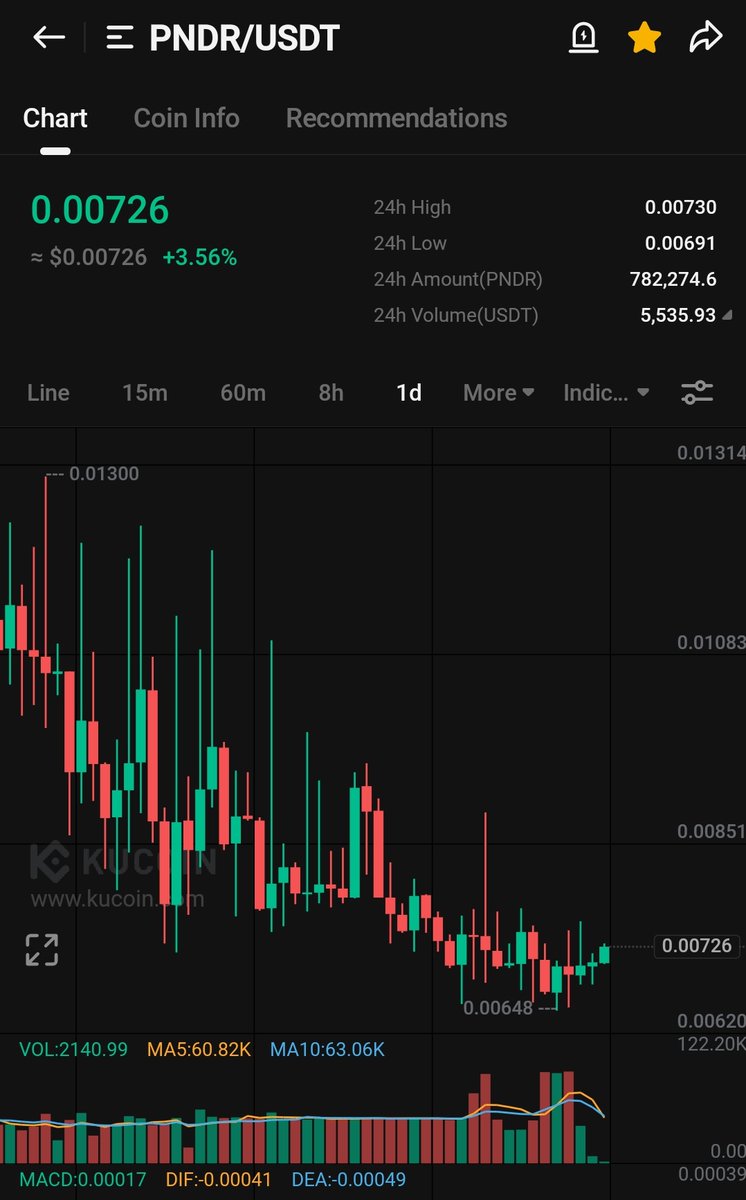Open chart settings sliders icon
This screenshot has height=1200, width=746.
[x=697, y=393]
